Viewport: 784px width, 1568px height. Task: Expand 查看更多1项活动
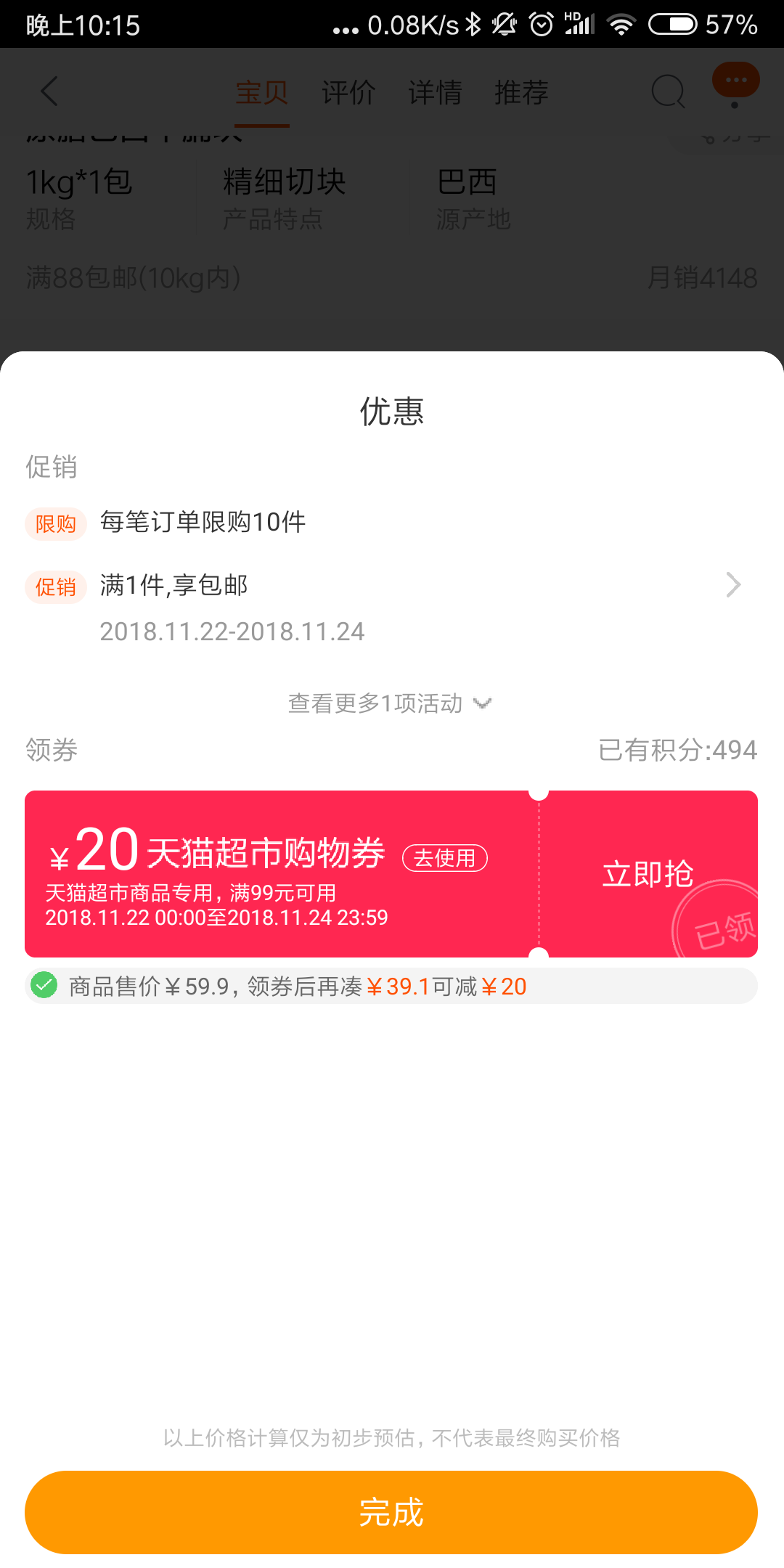pyautogui.click(x=391, y=703)
